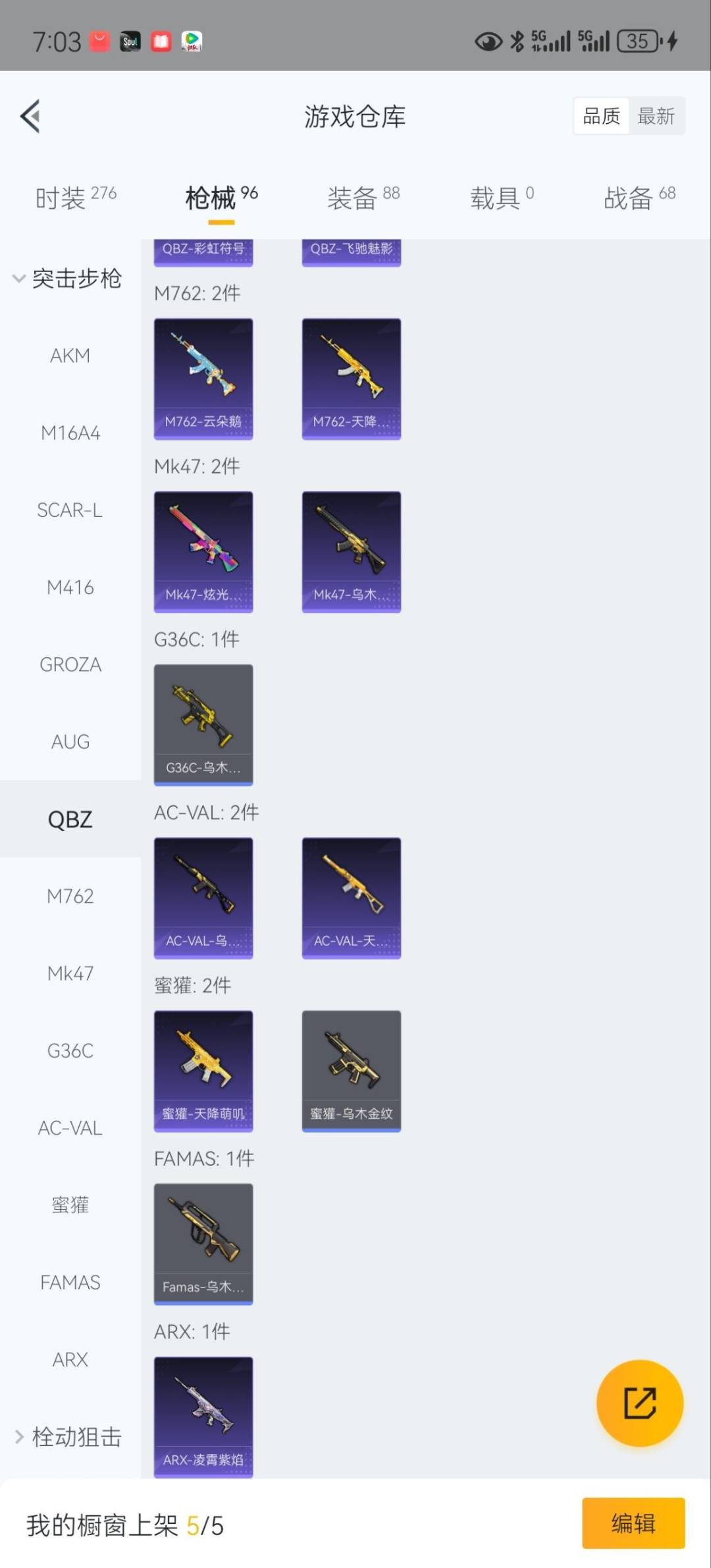Open the 蜜獾-天降萌叽 skin

pyautogui.click(x=203, y=1071)
